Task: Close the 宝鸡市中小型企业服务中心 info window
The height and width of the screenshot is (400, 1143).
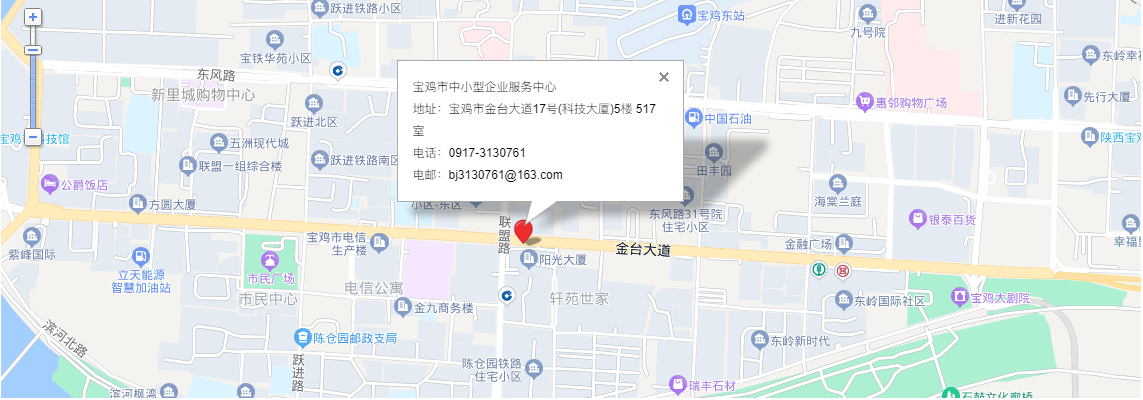Action: (x=664, y=77)
